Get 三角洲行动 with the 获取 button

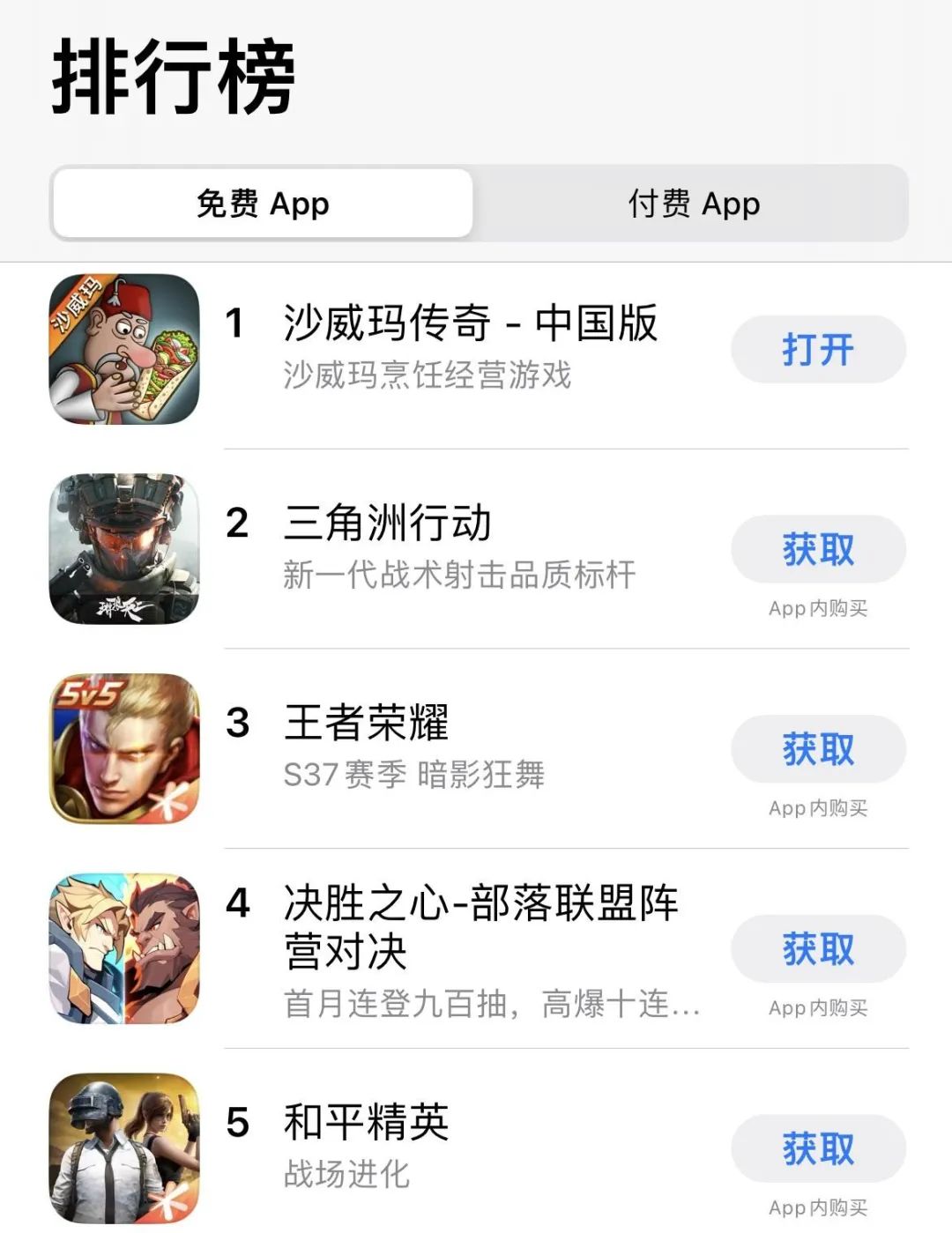click(x=818, y=549)
